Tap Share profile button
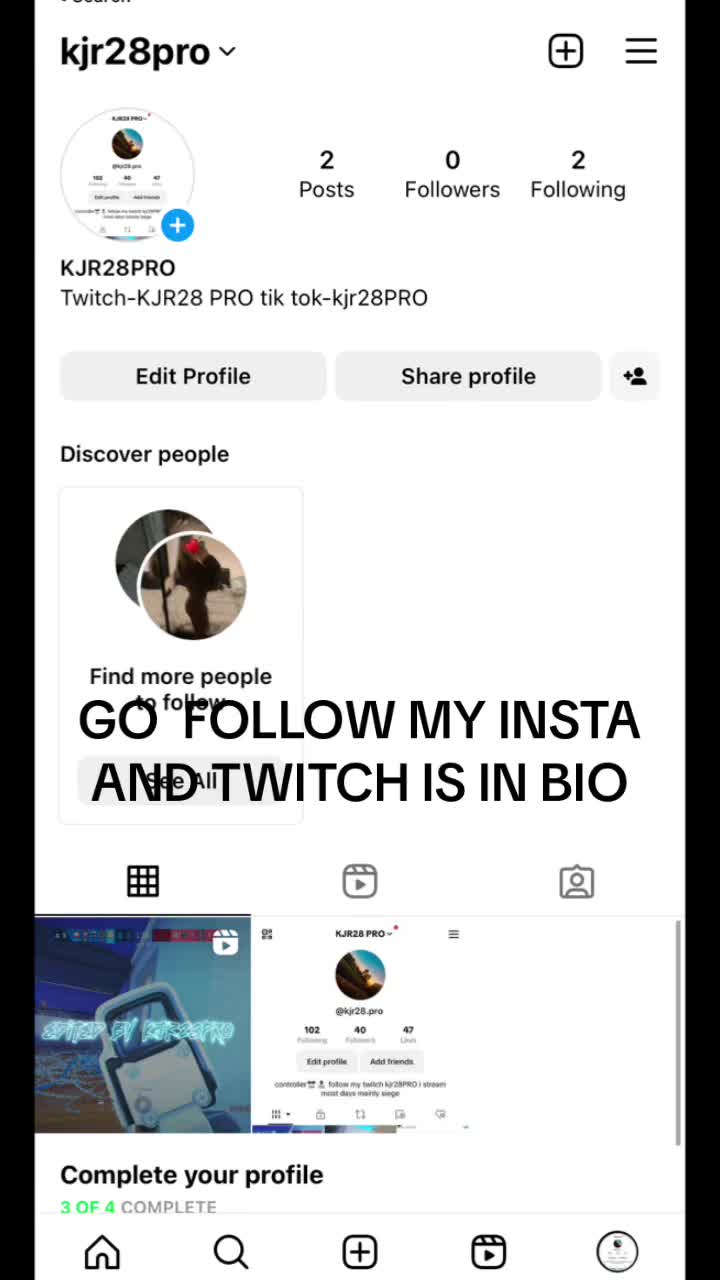 [468, 376]
